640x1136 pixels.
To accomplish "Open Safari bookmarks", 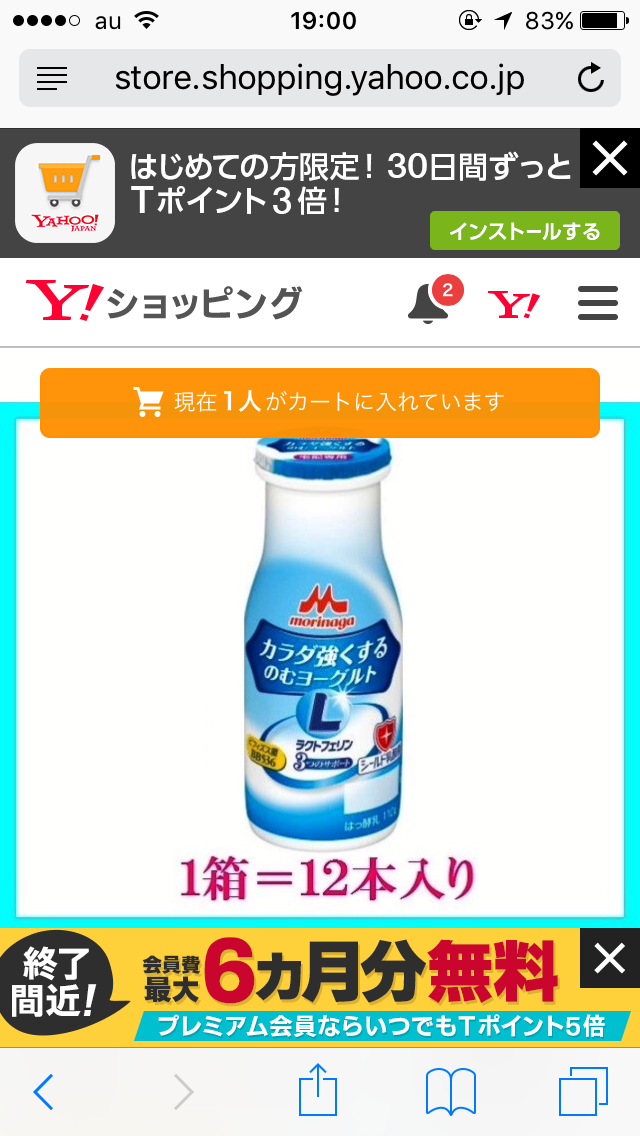I will (451, 1092).
